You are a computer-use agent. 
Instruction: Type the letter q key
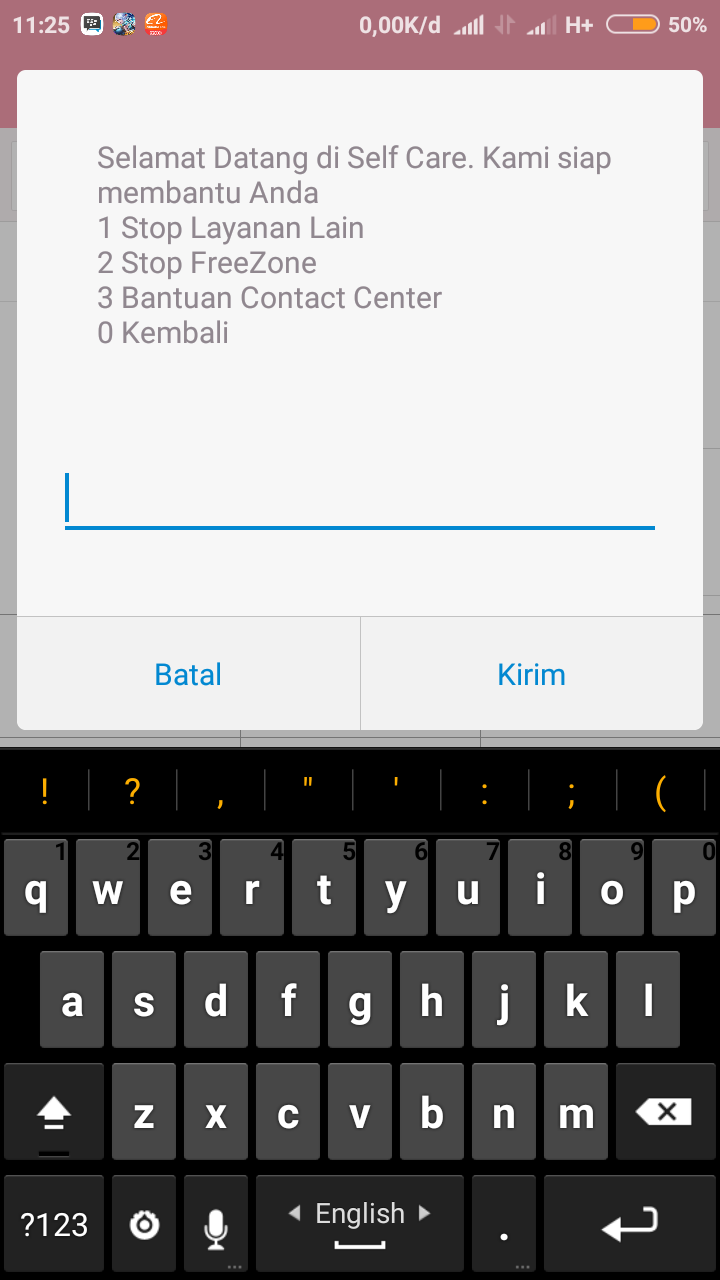[x=37, y=888]
